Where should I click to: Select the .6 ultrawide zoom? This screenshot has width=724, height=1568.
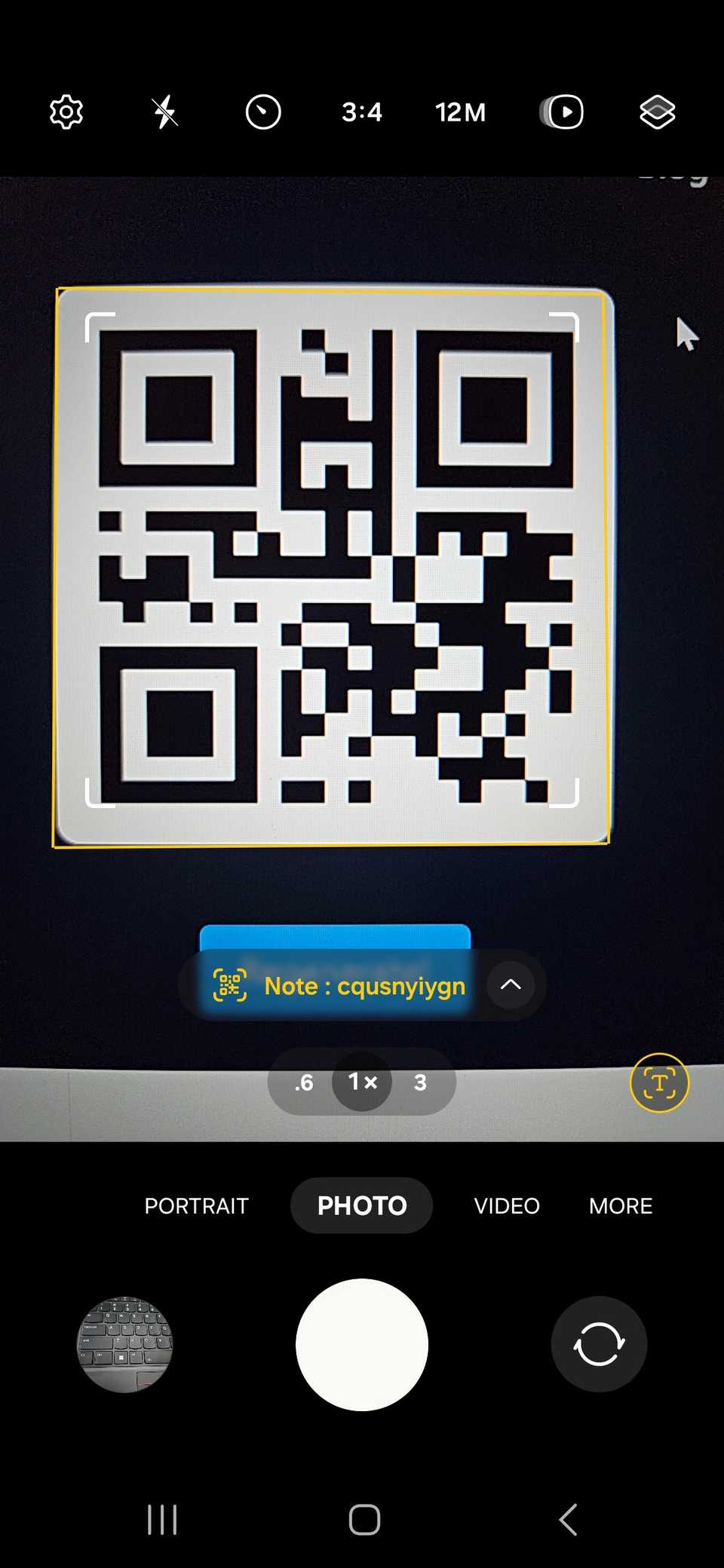(x=303, y=1083)
